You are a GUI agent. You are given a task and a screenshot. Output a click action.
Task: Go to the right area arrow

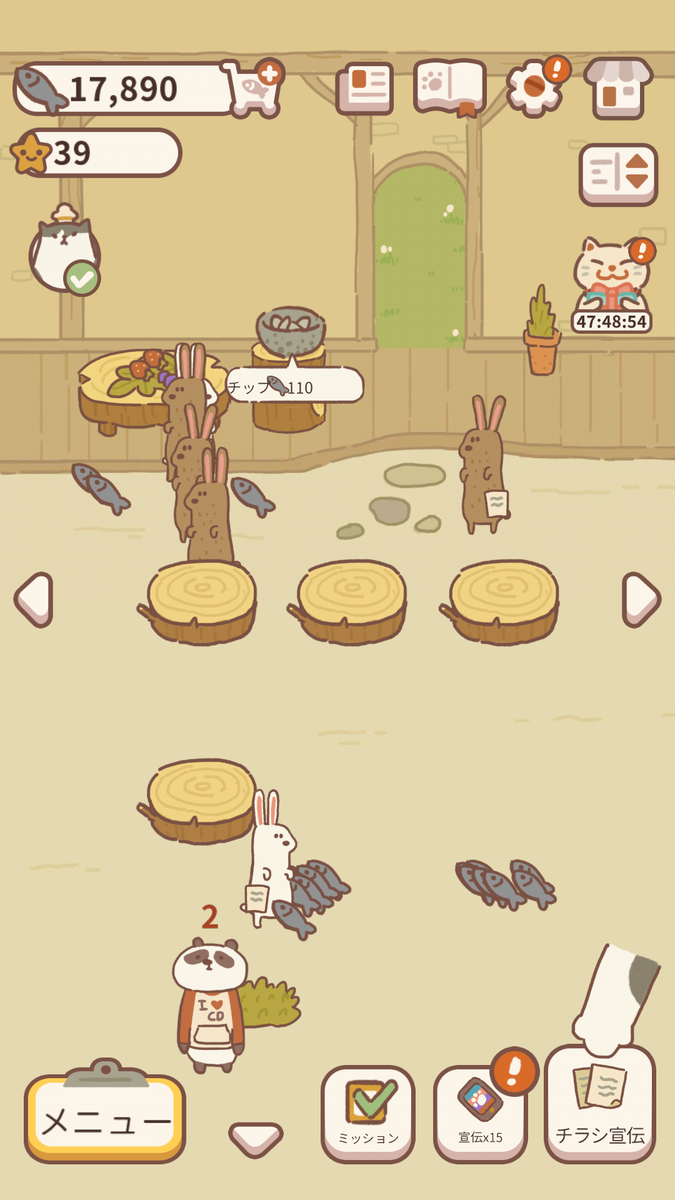(640, 600)
